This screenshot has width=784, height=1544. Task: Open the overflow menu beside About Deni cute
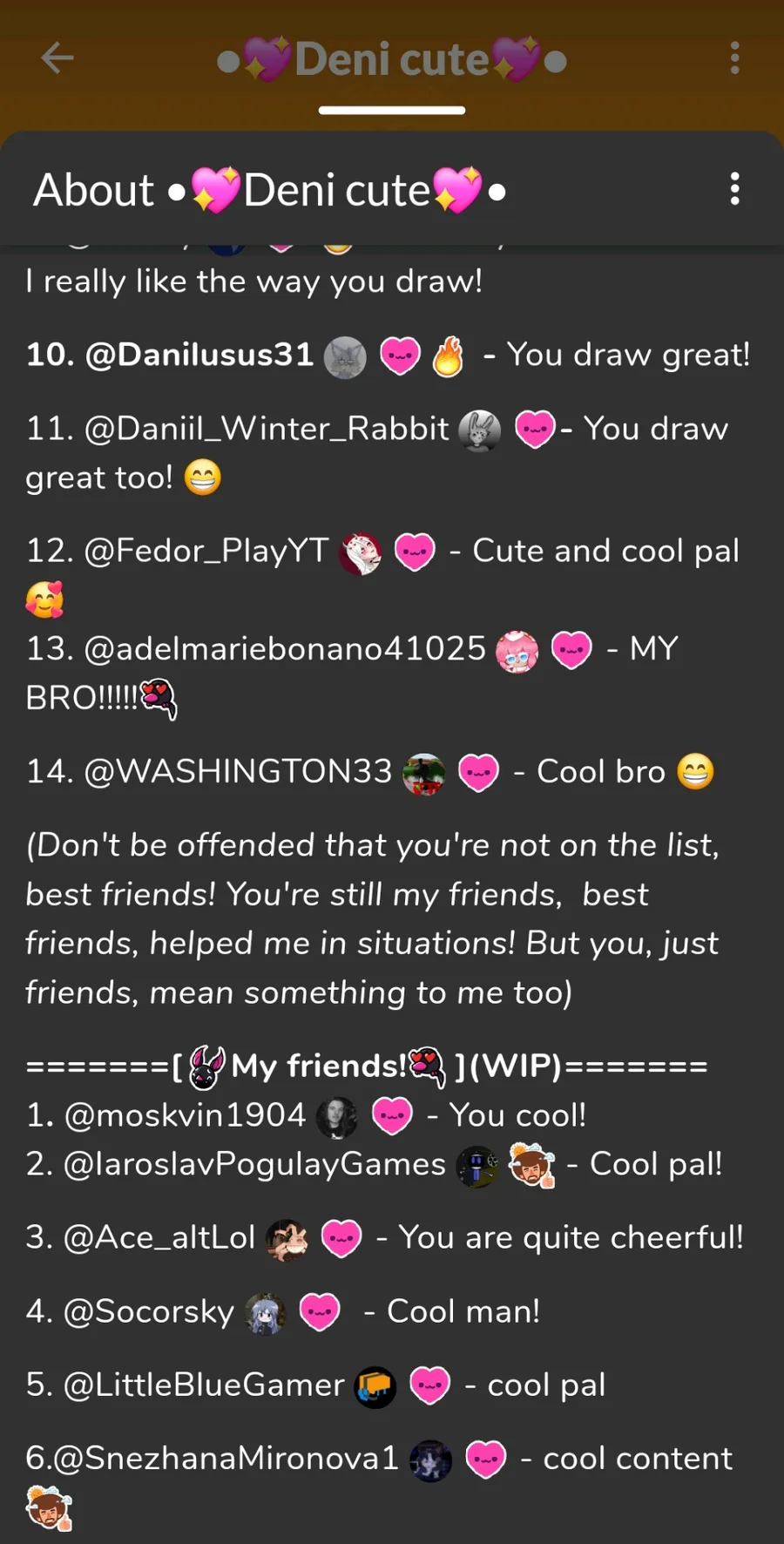[735, 188]
